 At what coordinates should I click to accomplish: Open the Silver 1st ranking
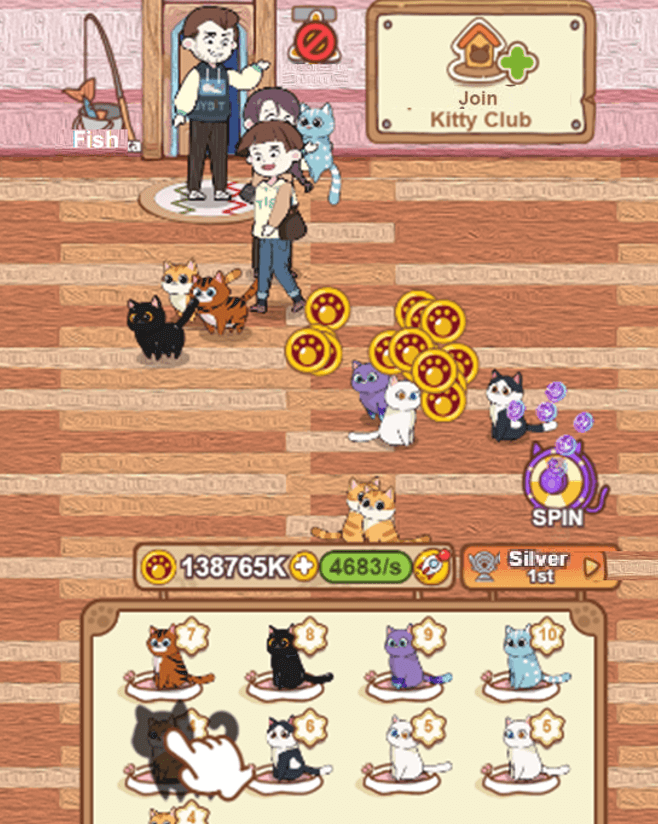[540, 567]
